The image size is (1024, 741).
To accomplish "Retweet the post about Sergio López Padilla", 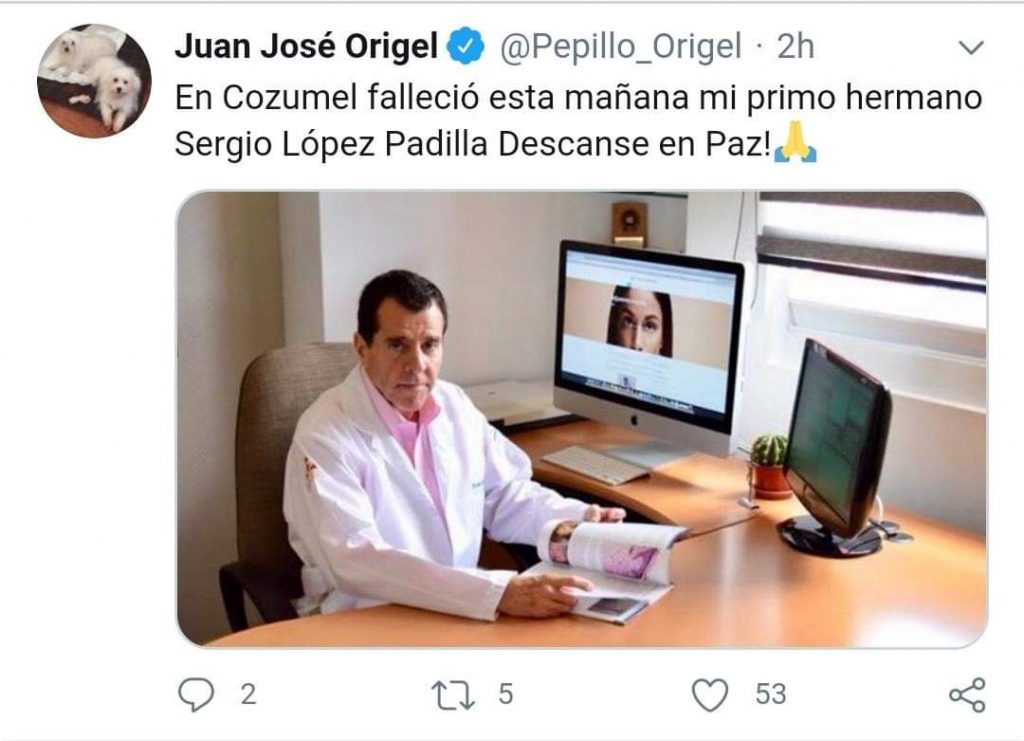I will tap(454, 694).
